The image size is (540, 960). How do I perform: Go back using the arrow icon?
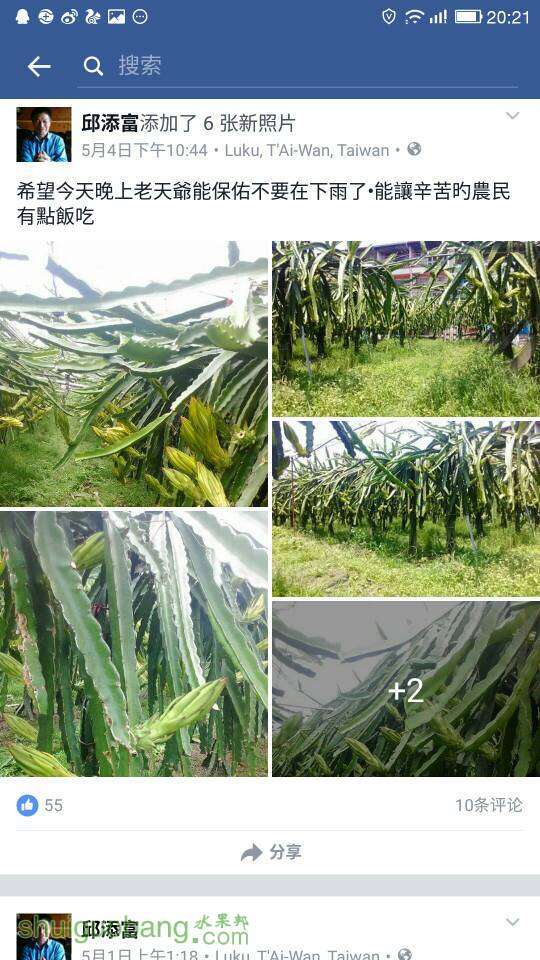39,66
